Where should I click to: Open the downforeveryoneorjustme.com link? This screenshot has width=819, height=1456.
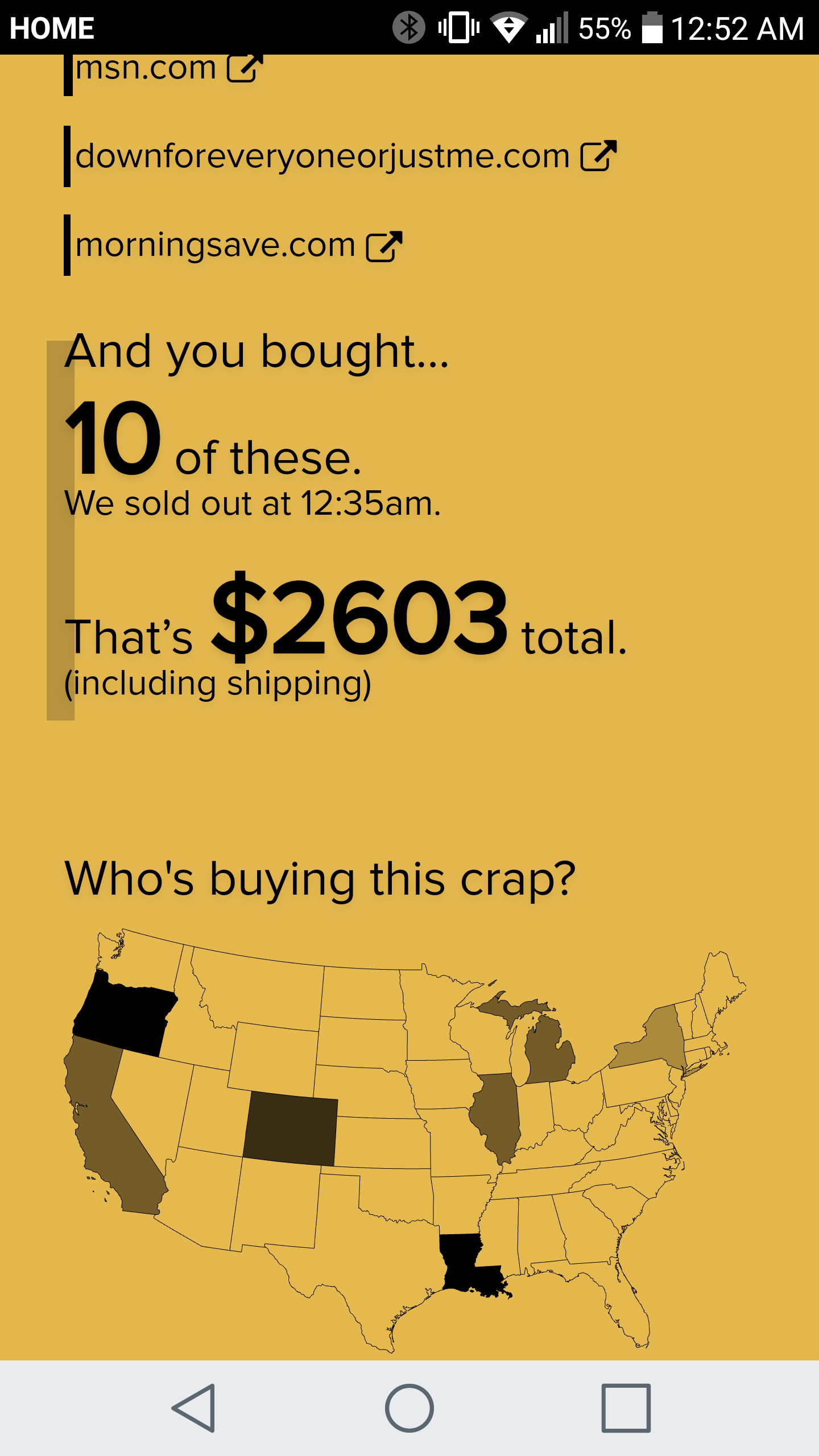345,156
